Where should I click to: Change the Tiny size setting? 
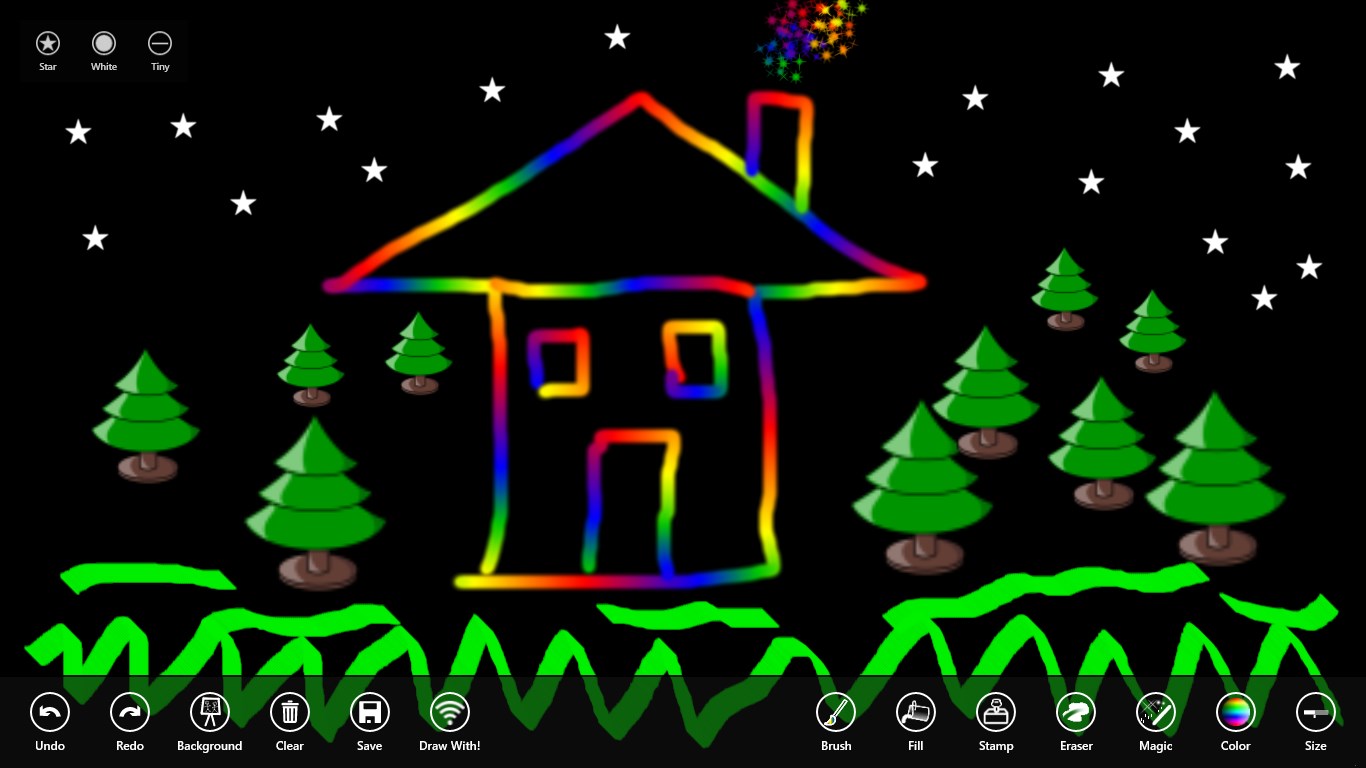(160, 43)
